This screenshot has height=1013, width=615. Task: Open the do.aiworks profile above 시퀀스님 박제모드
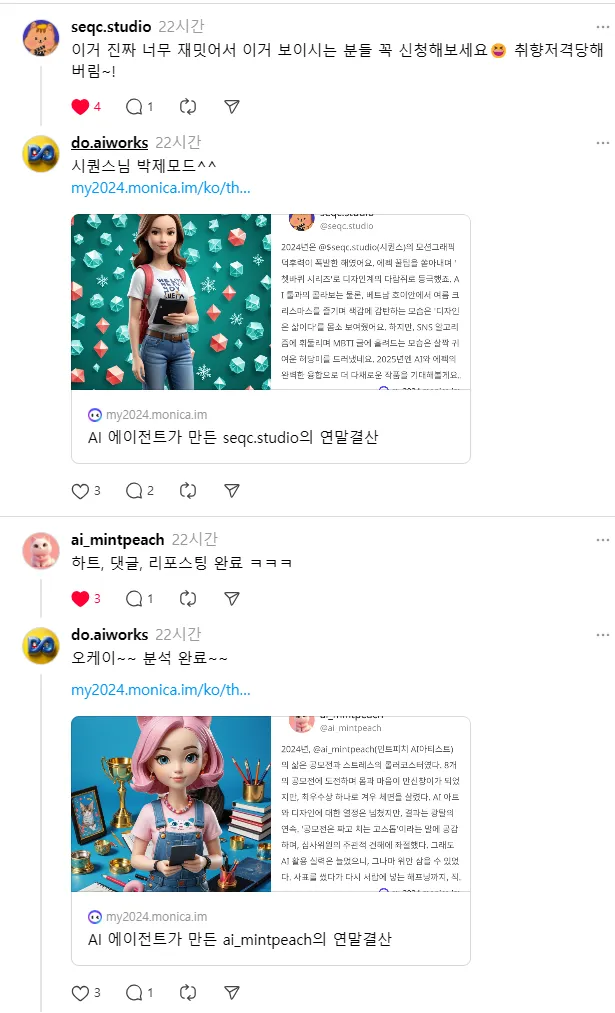coord(110,143)
